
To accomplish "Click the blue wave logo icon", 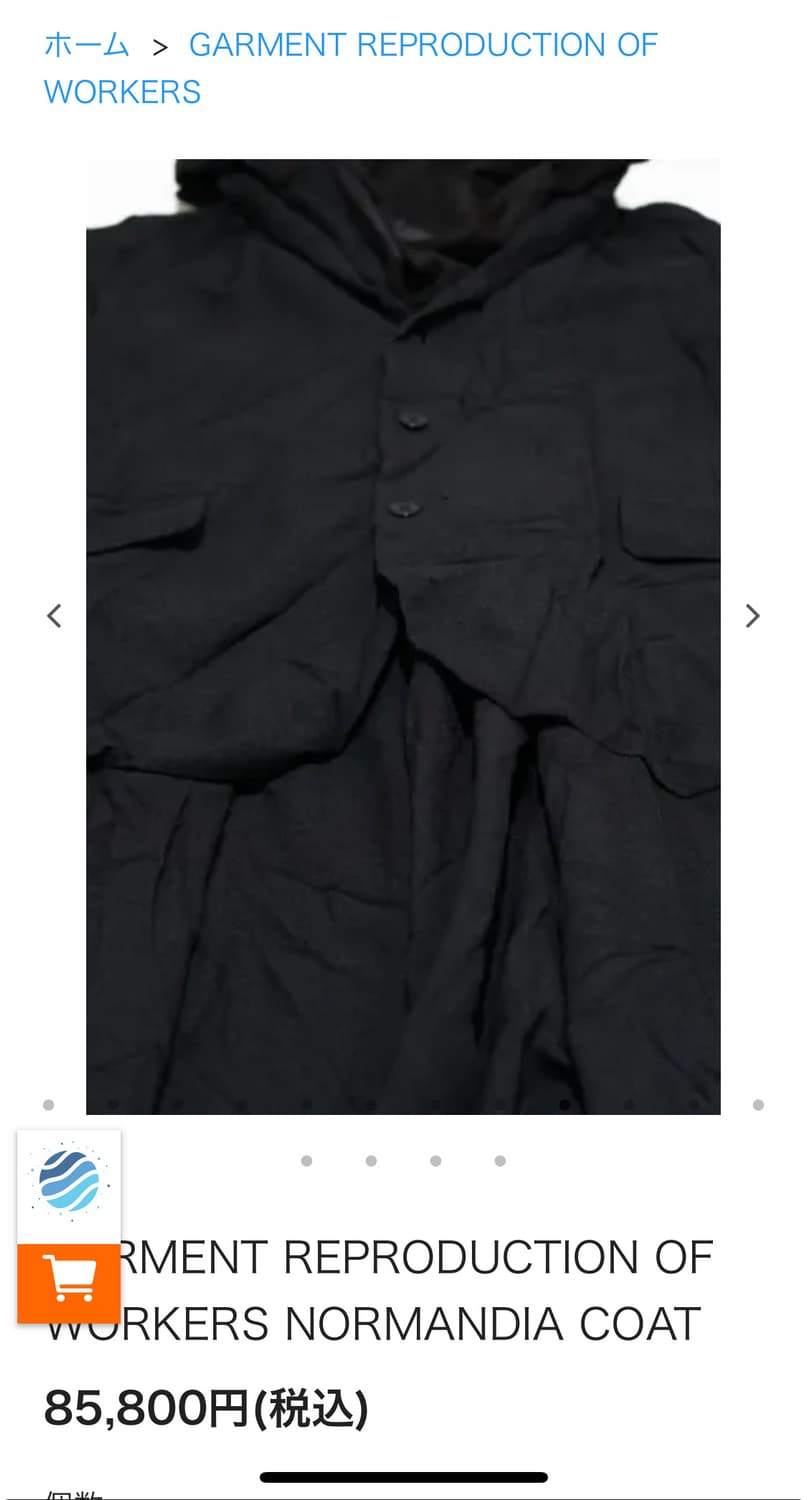I will (x=68, y=1182).
